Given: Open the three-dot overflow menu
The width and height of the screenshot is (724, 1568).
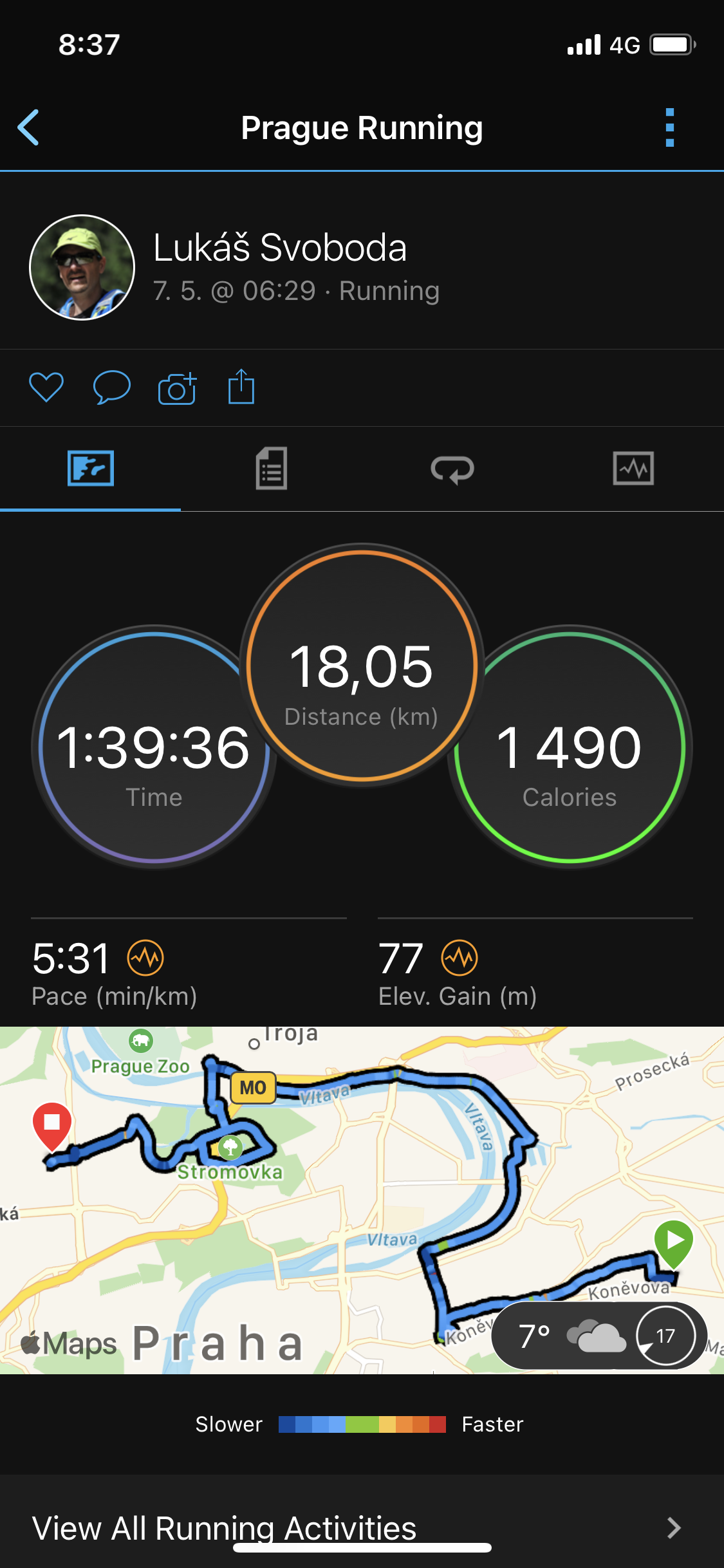Looking at the screenshot, I should click(x=669, y=127).
